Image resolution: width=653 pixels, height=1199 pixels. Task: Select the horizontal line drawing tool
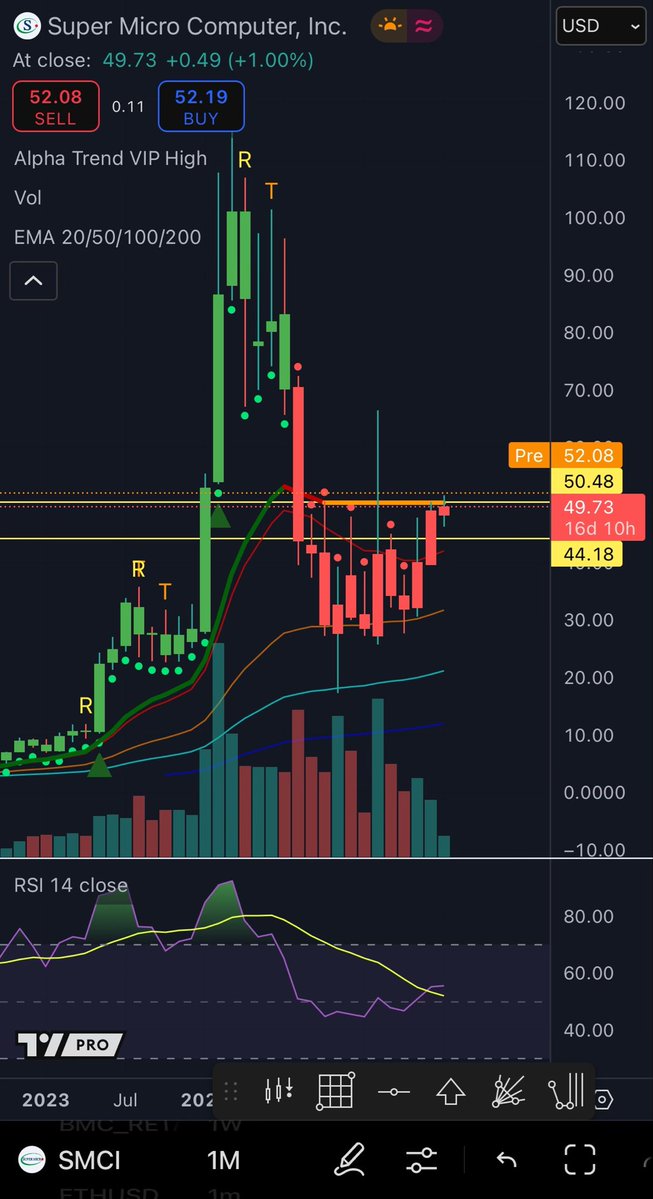tap(394, 1091)
